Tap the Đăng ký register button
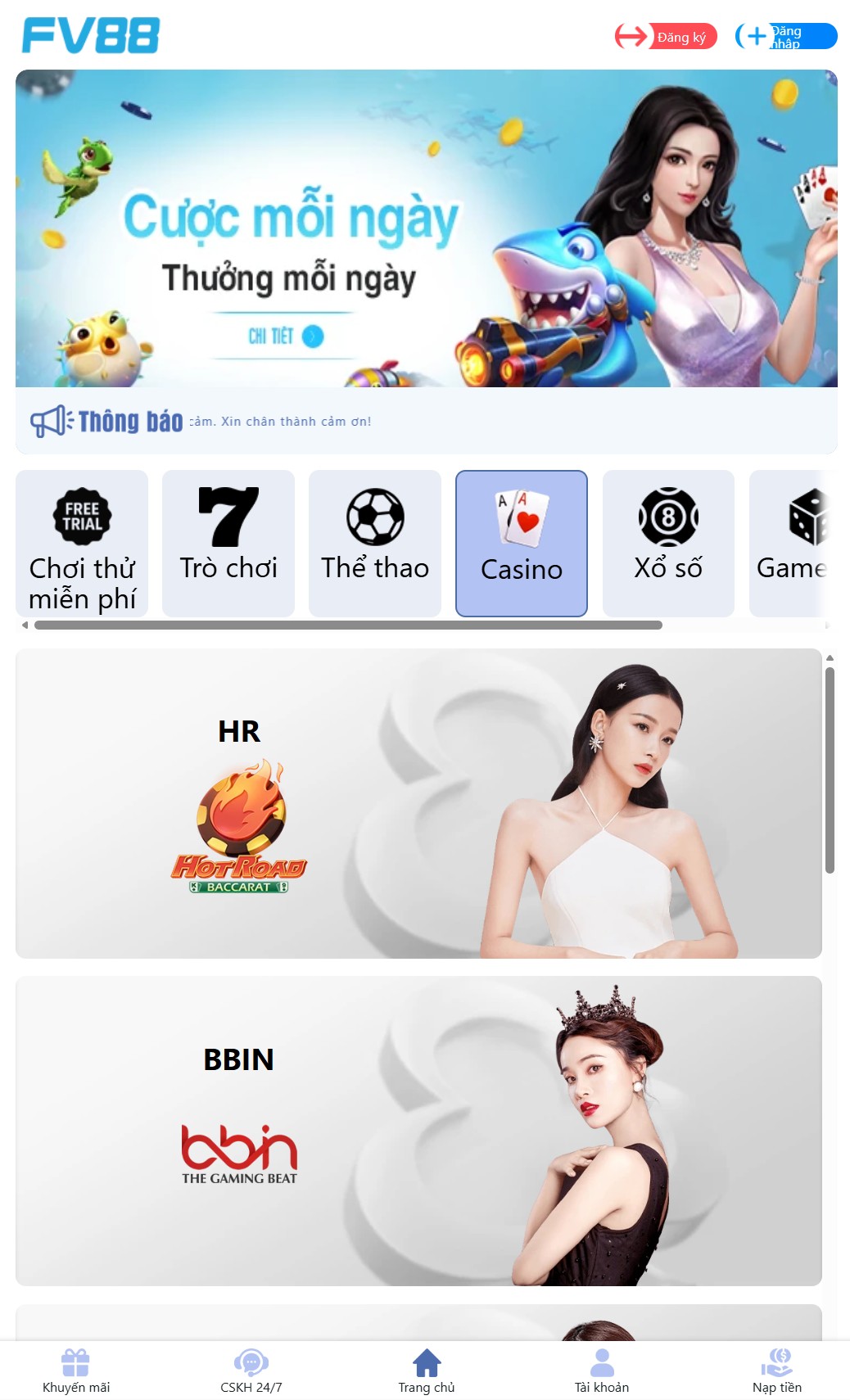 pos(666,37)
